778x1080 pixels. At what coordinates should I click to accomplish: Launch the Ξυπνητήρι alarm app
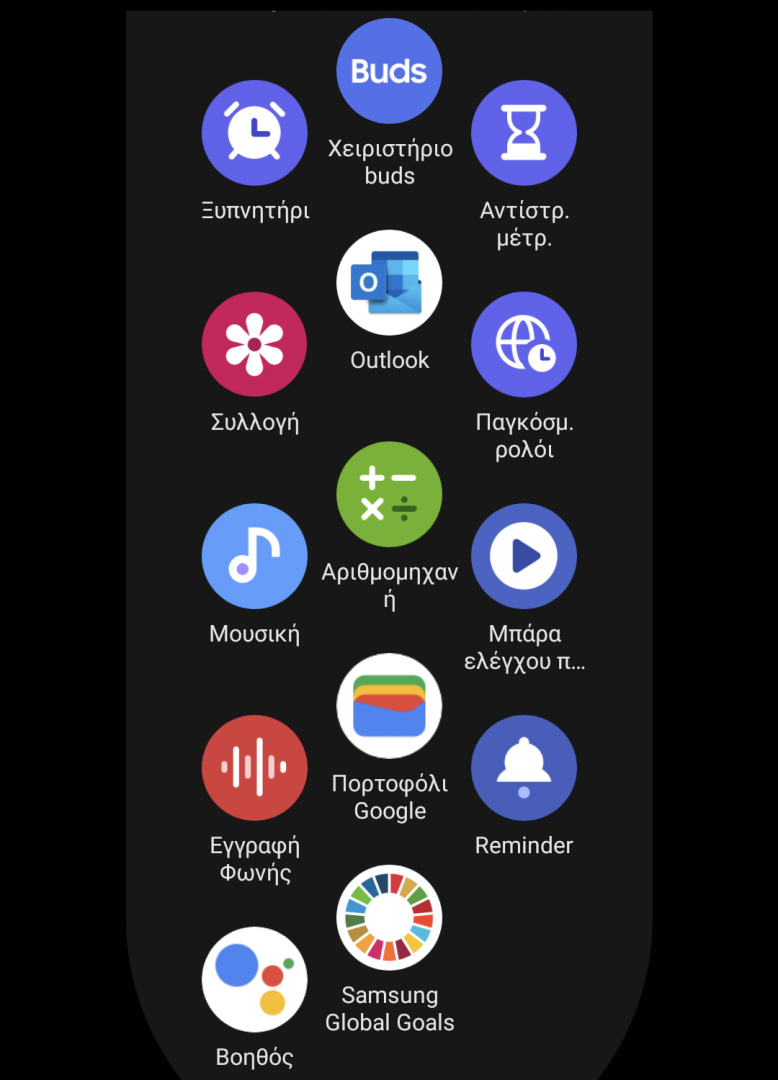coord(254,133)
